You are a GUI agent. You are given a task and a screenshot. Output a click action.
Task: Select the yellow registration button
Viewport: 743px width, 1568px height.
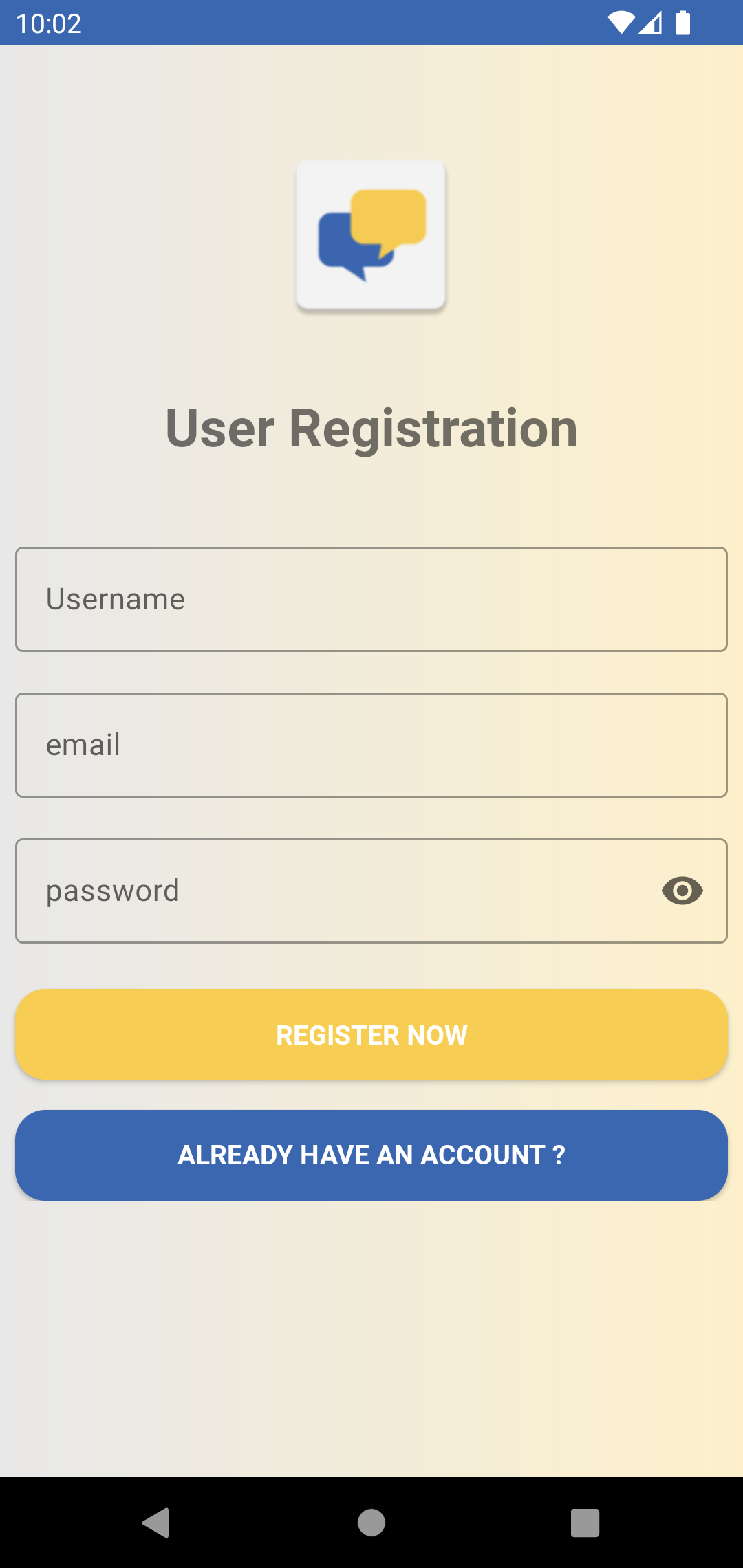[x=371, y=1034]
